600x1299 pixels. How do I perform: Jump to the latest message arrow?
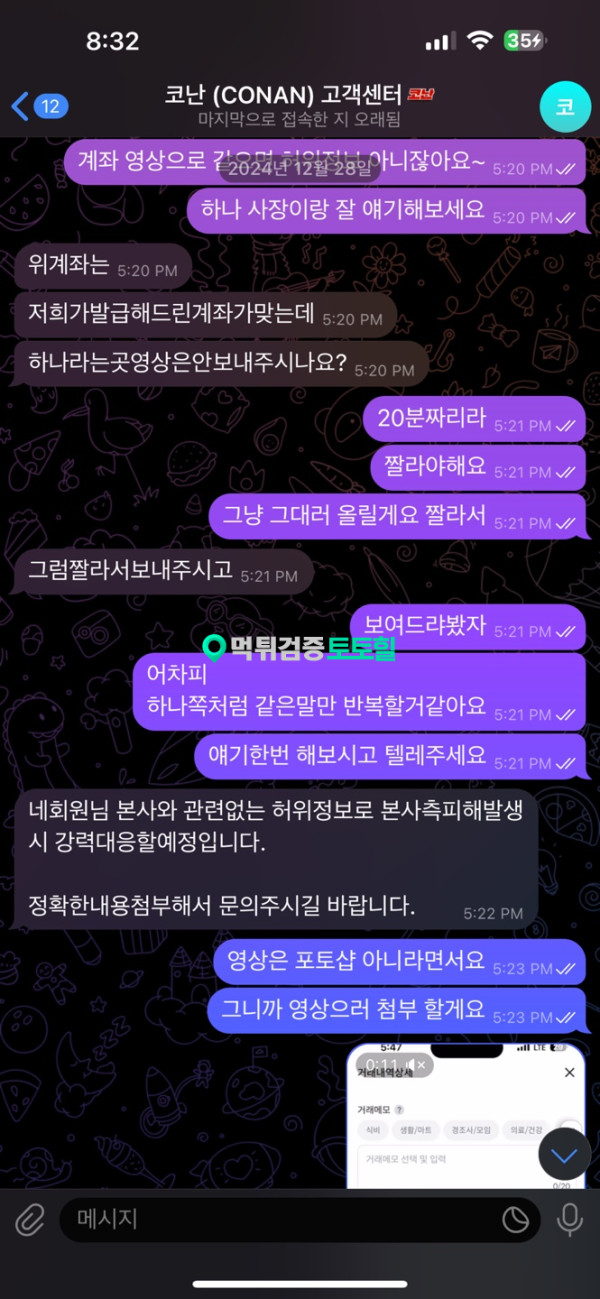pos(565,1156)
